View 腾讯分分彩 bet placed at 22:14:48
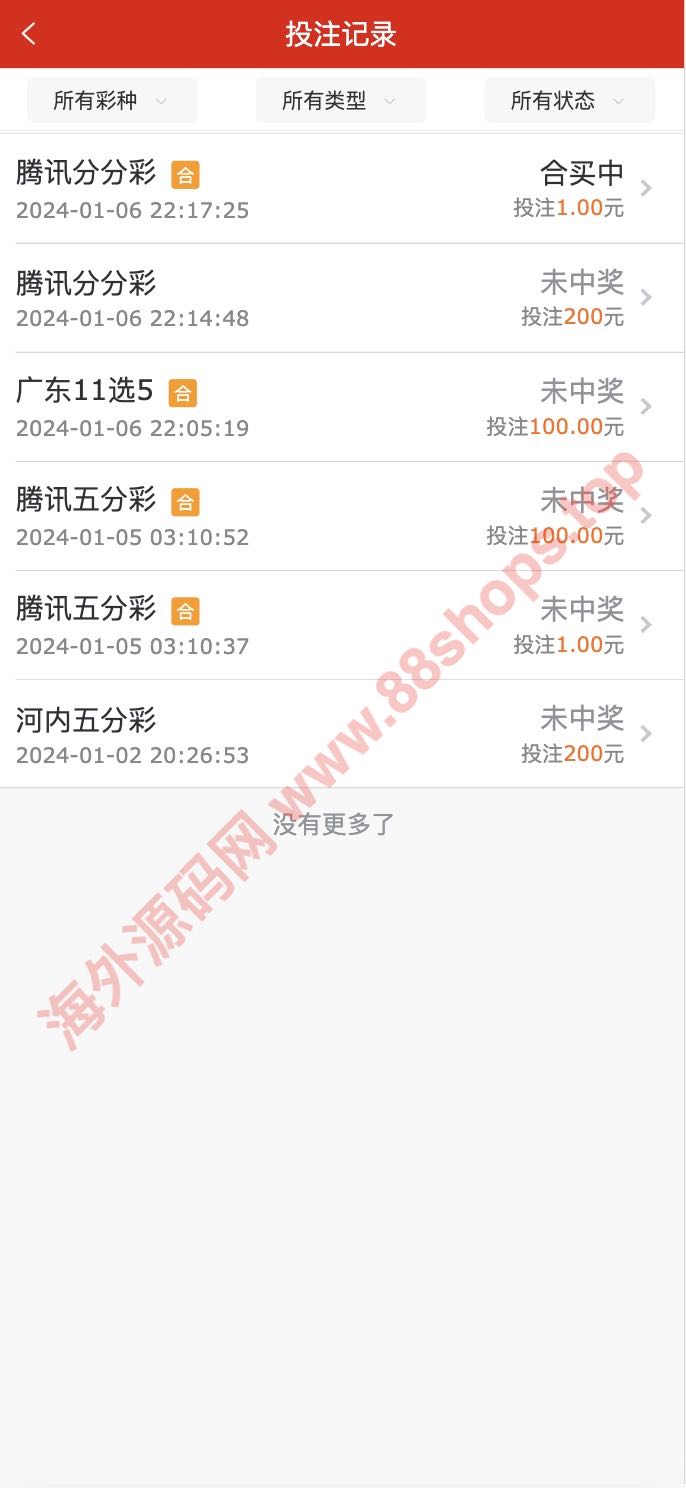686x1488 pixels. click(x=342, y=298)
